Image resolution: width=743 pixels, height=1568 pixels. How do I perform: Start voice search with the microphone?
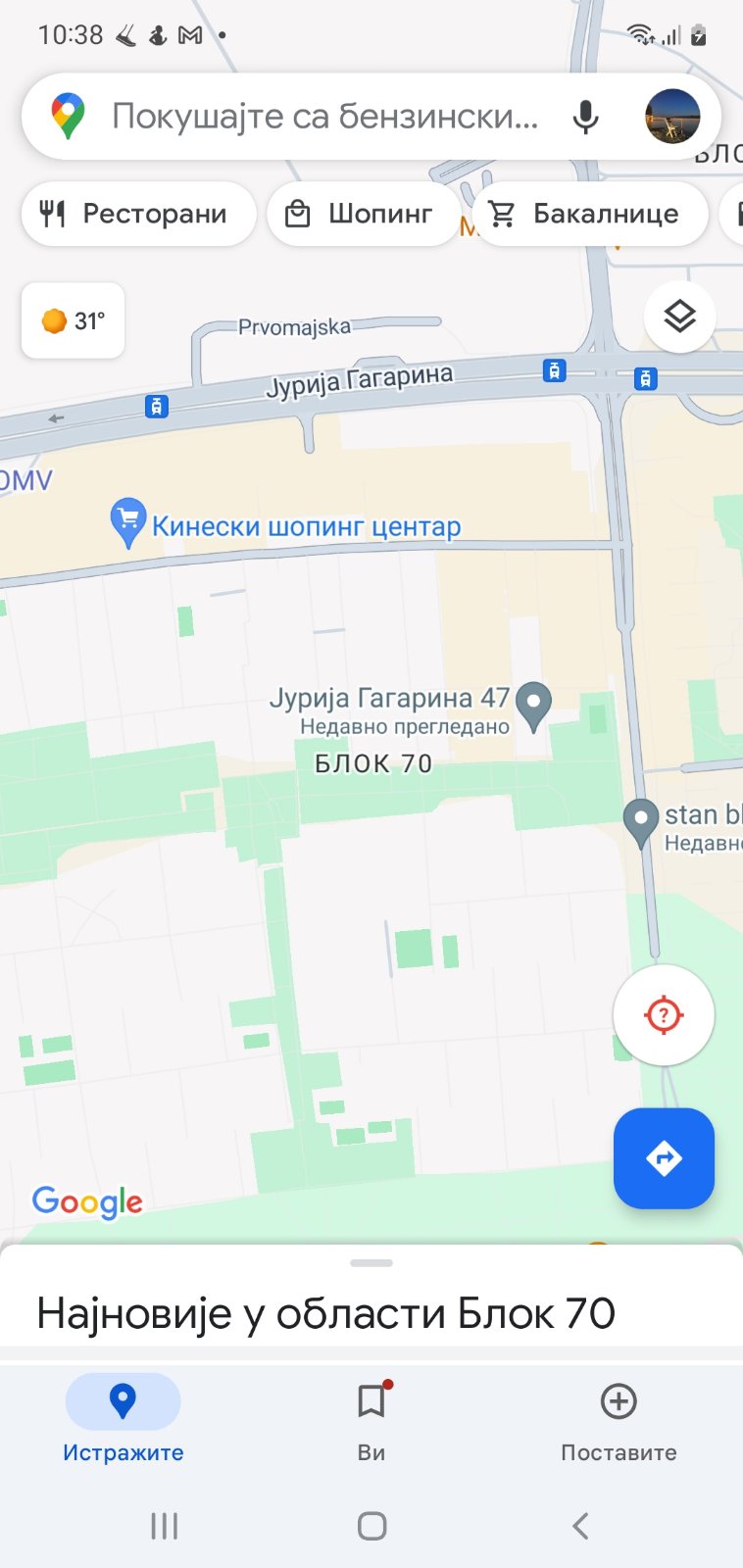pos(585,117)
